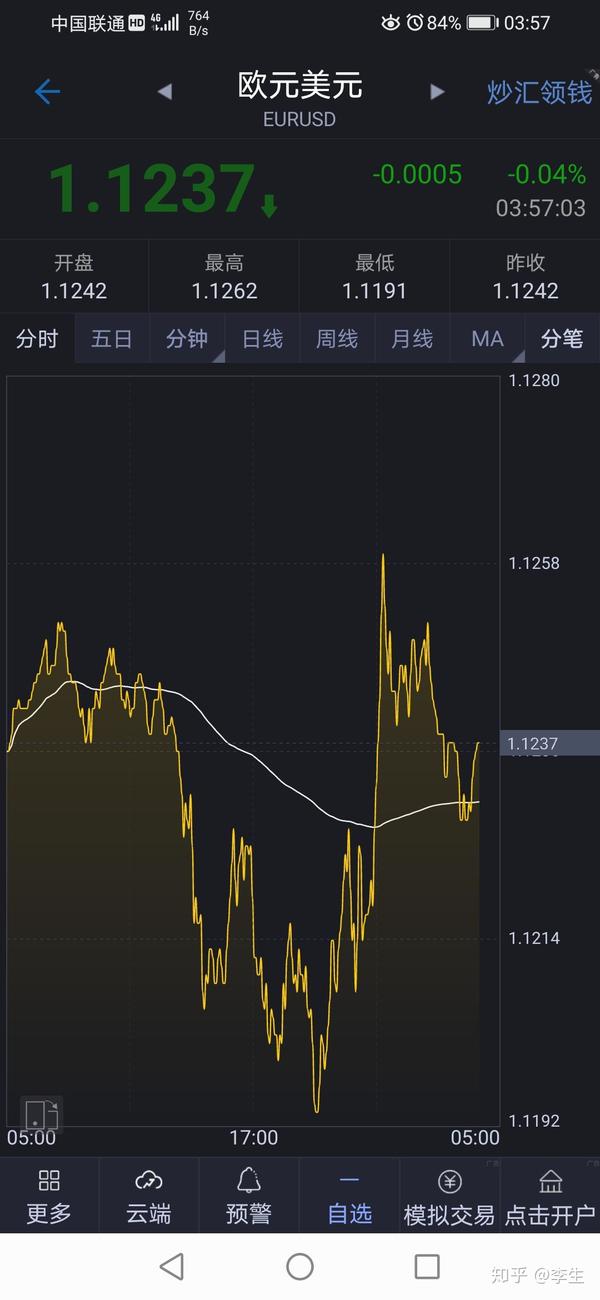The width and height of the screenshot is (600, 1300).
Task: Remove EURUSD from 自选 watchlist
Action: point(349,1196)
